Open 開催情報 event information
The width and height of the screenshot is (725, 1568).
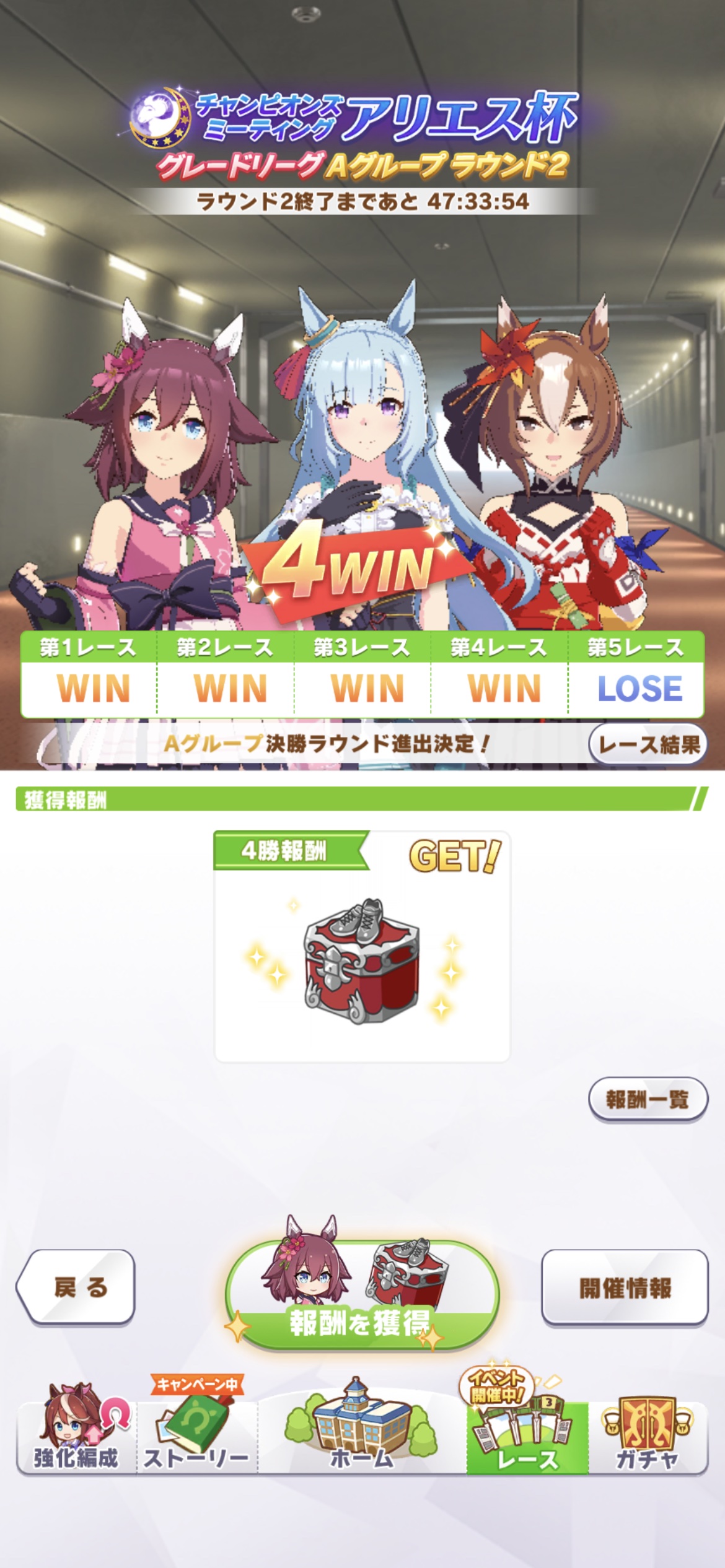625,1287
